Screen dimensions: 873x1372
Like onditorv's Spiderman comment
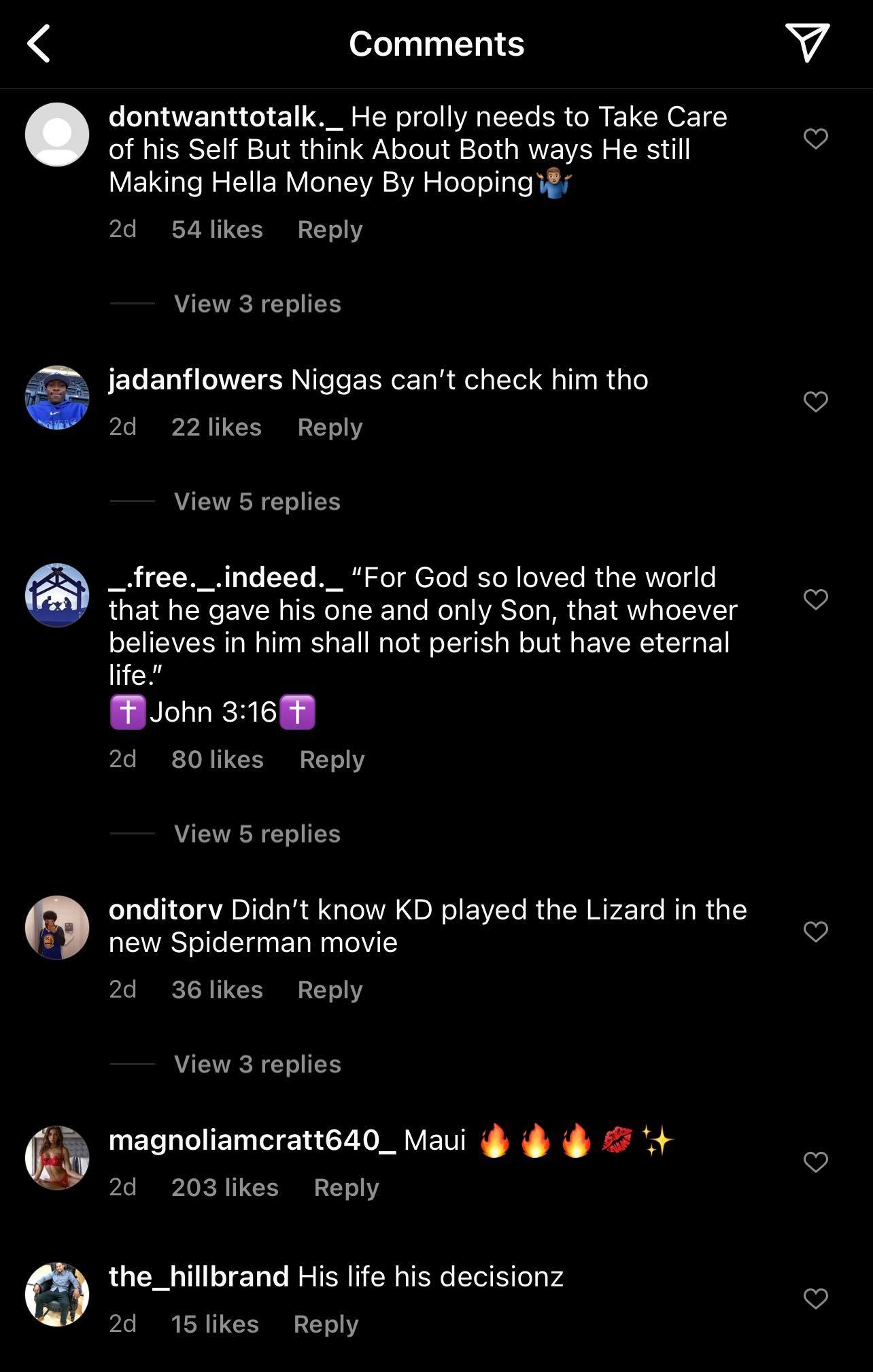[815, 931]
